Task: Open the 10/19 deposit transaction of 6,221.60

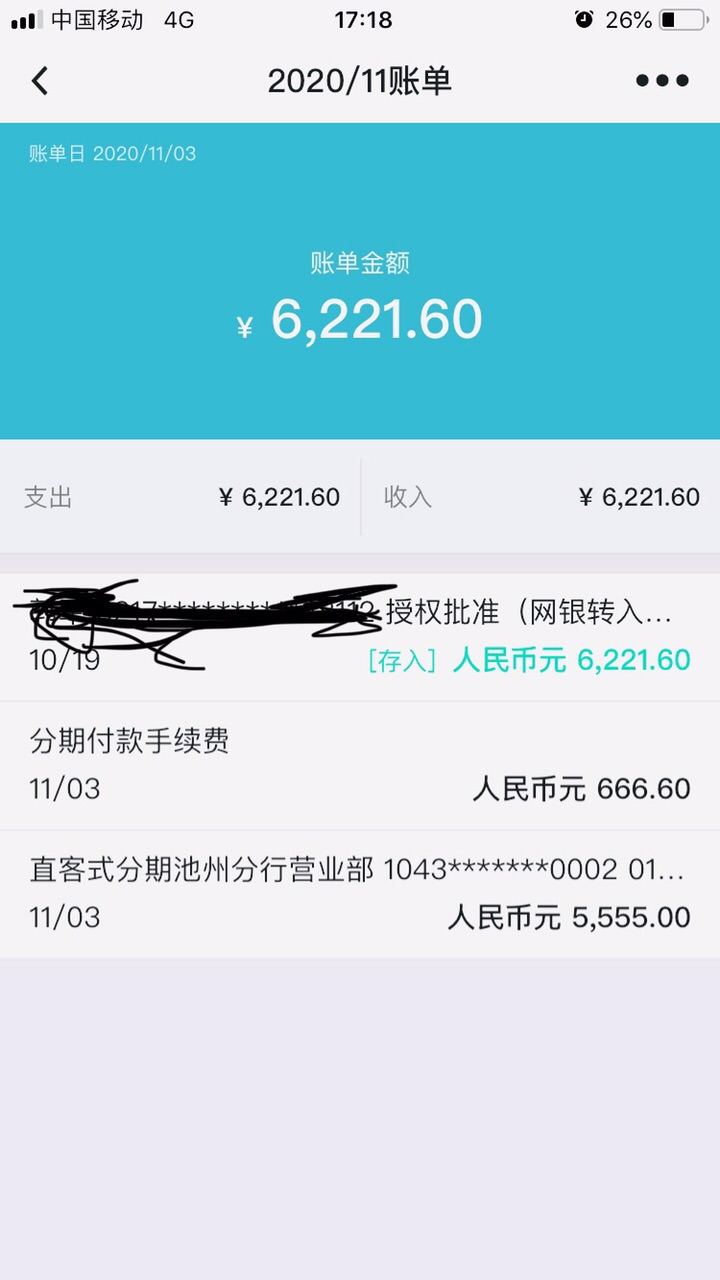Action: click(x=360, y=637)
